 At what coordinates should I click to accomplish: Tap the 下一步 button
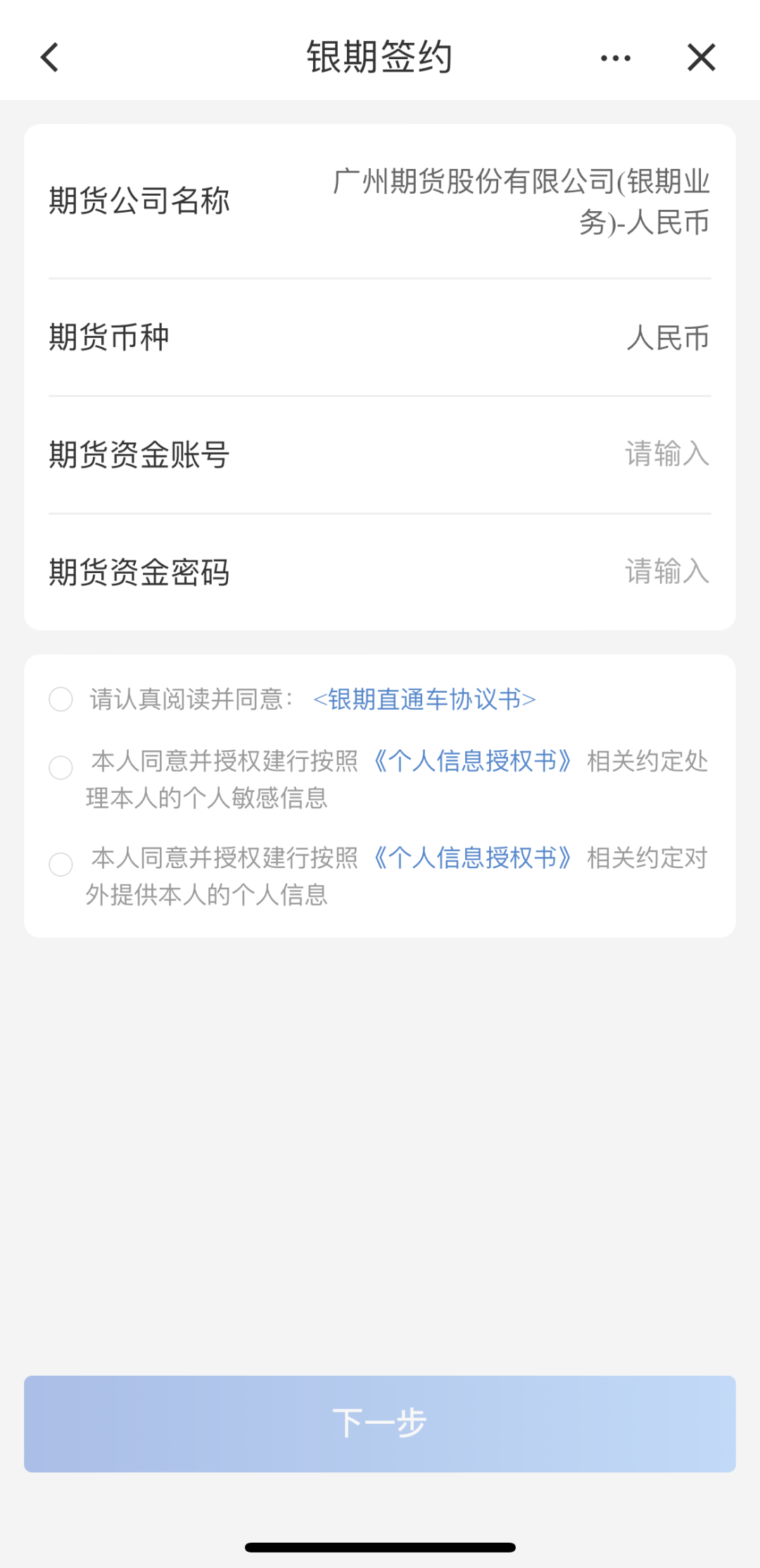point(380,1424)
